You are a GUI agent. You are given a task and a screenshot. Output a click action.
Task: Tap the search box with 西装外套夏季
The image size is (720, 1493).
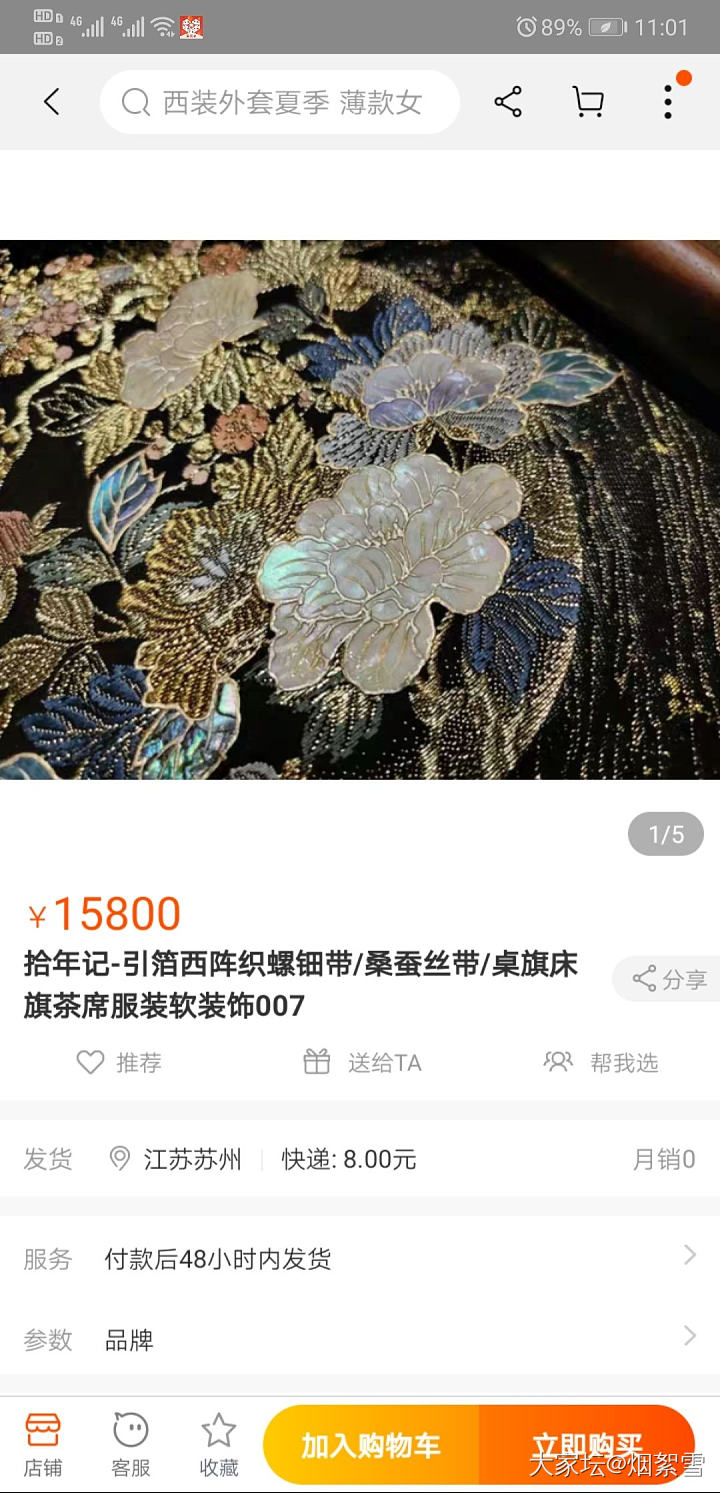point(280,102)
